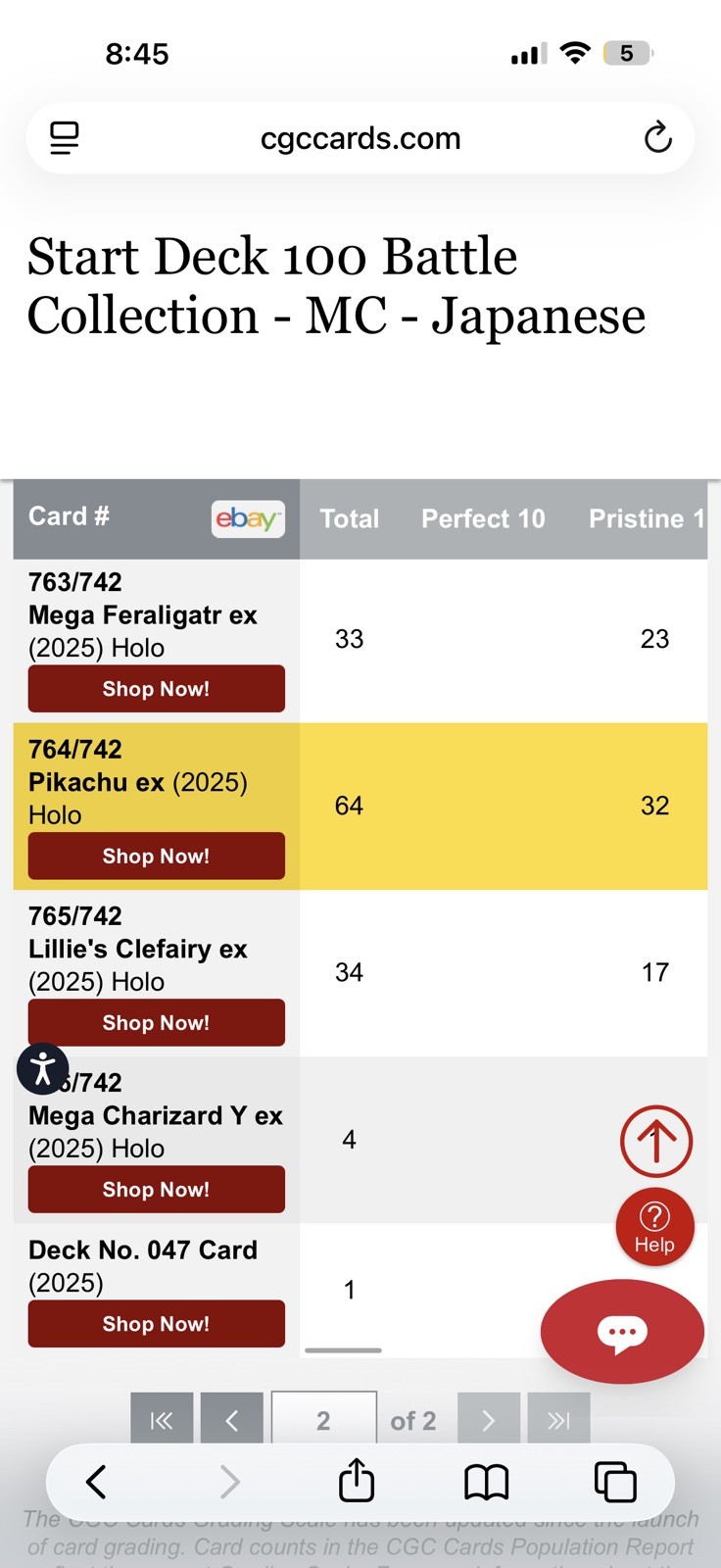This screenshot has height=1568, width=721.
Task: Reload the cgccards.com page
Action: pos(657,138)
